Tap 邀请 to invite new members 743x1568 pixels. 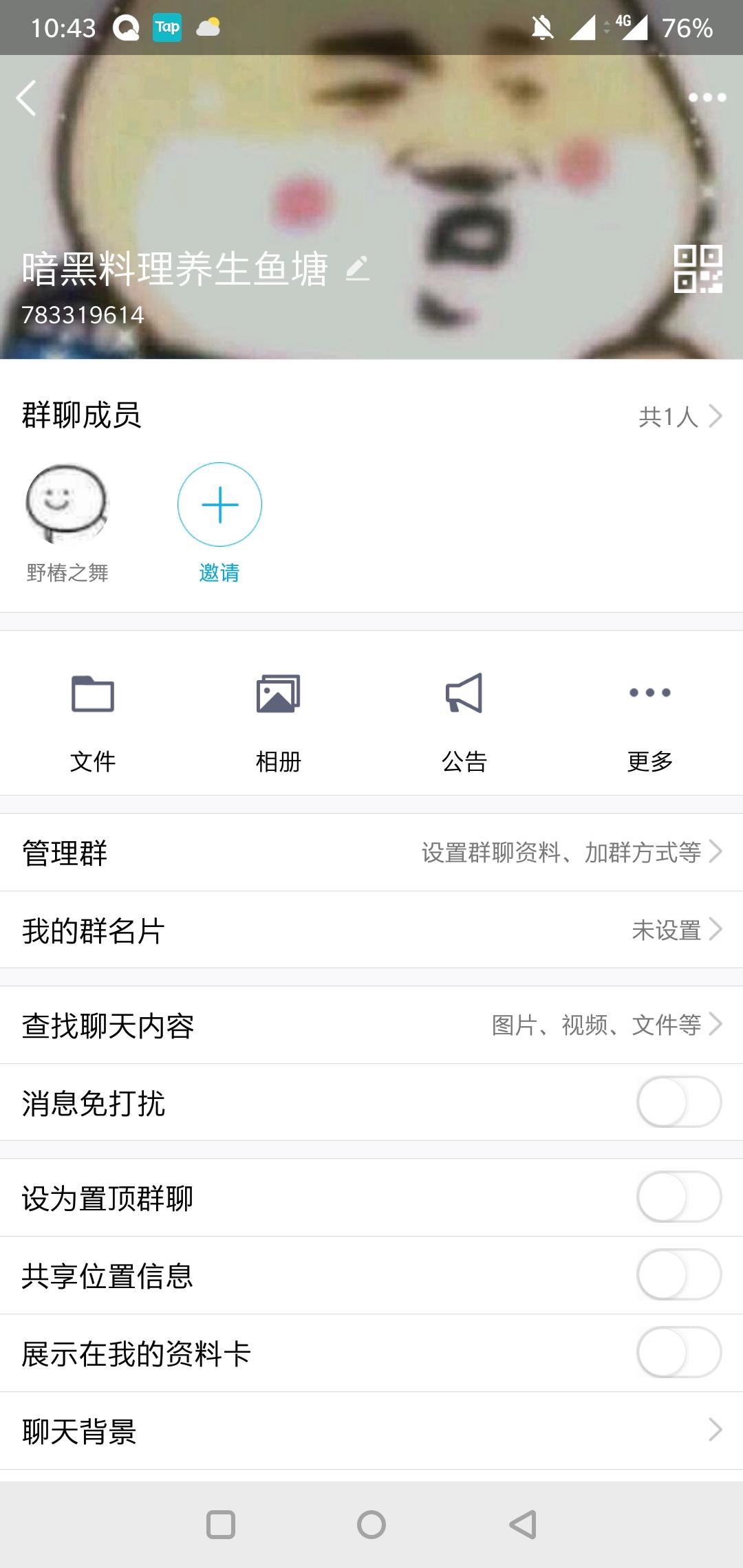pyautogui.click(x=219, y=504)
